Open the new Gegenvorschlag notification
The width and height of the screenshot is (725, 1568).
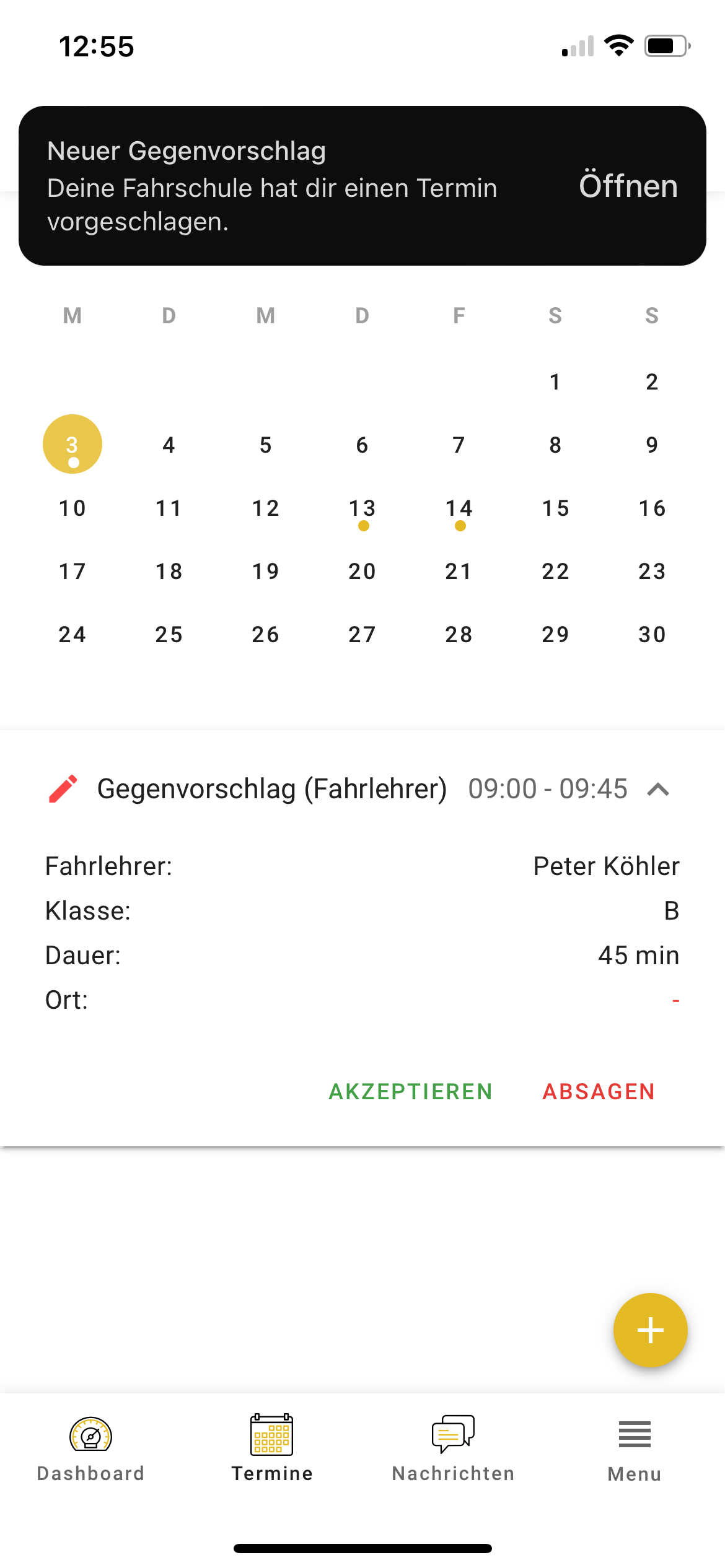pyautogui.click(x=628, y=186)
